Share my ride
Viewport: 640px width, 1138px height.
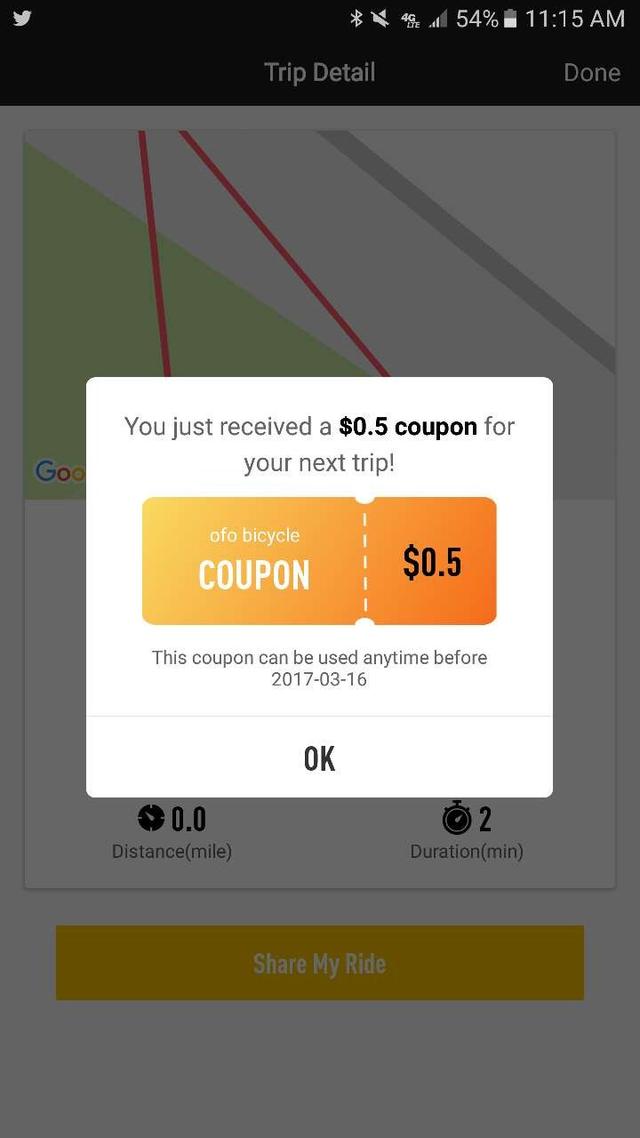click(x=319, y=963)
